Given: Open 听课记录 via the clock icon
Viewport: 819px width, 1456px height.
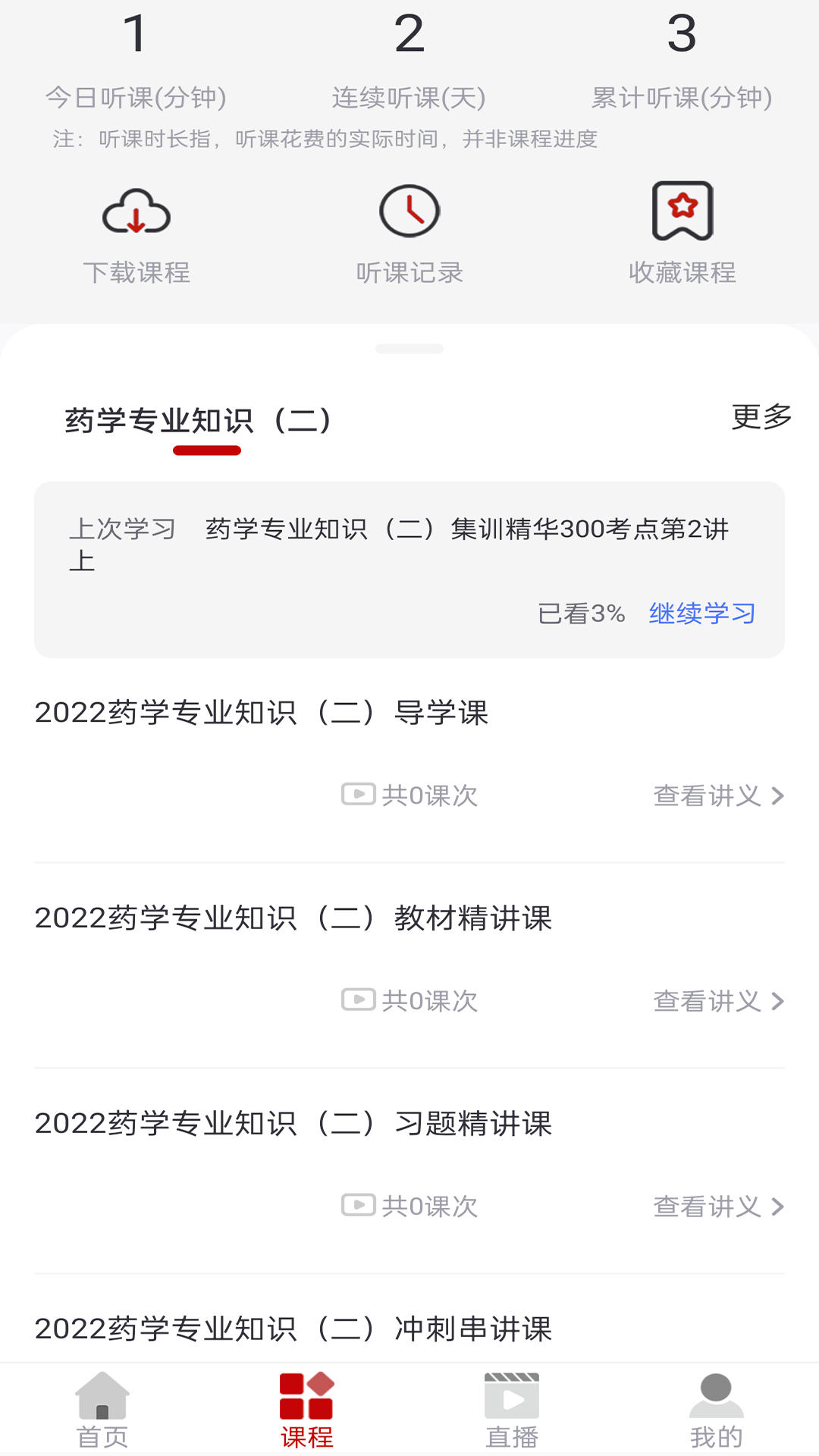Looking at the screenshot, I should coord(409,211).
